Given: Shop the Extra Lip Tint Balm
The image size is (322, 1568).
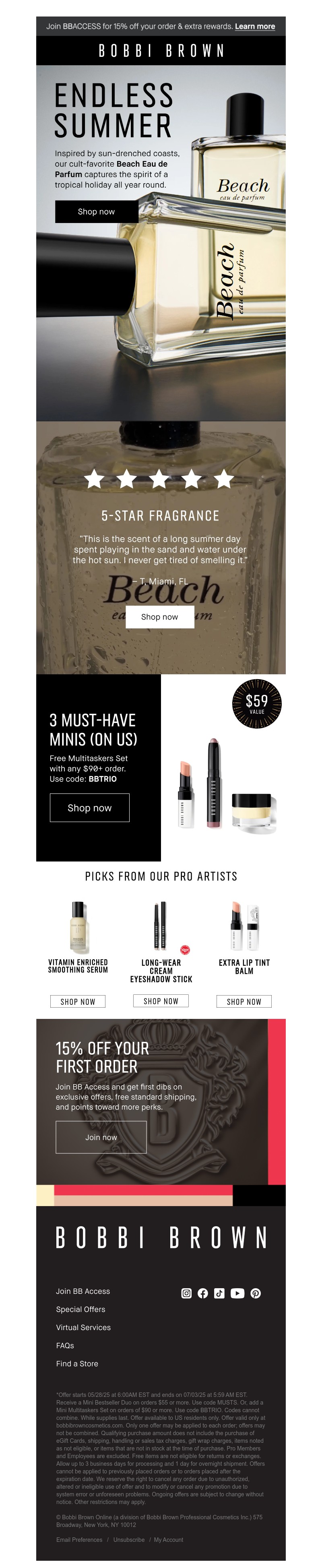Looking at the screenshot, I should click(244, 1001).
